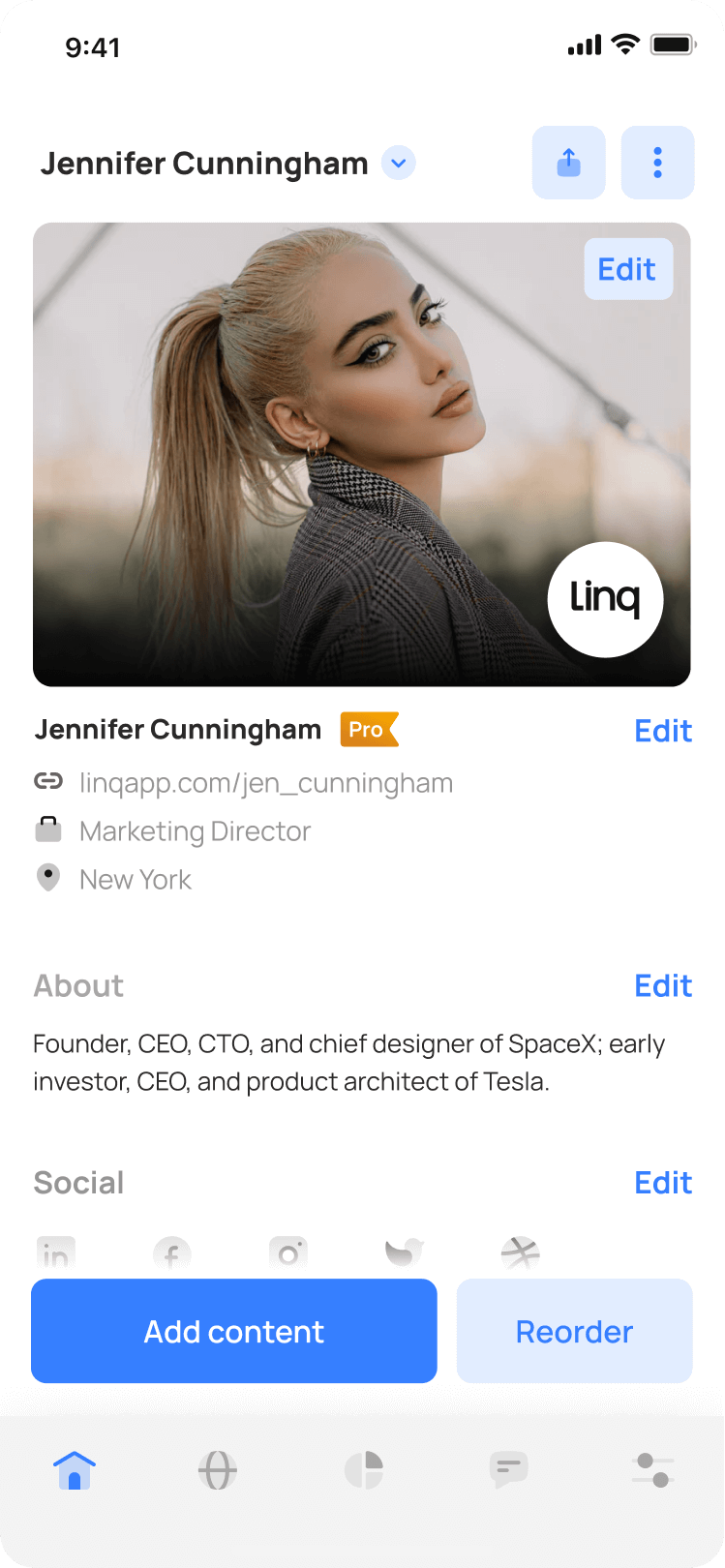Share the profile using the upload icon
This screenshot has height=1568, width=725.
(x=569, y=163)
